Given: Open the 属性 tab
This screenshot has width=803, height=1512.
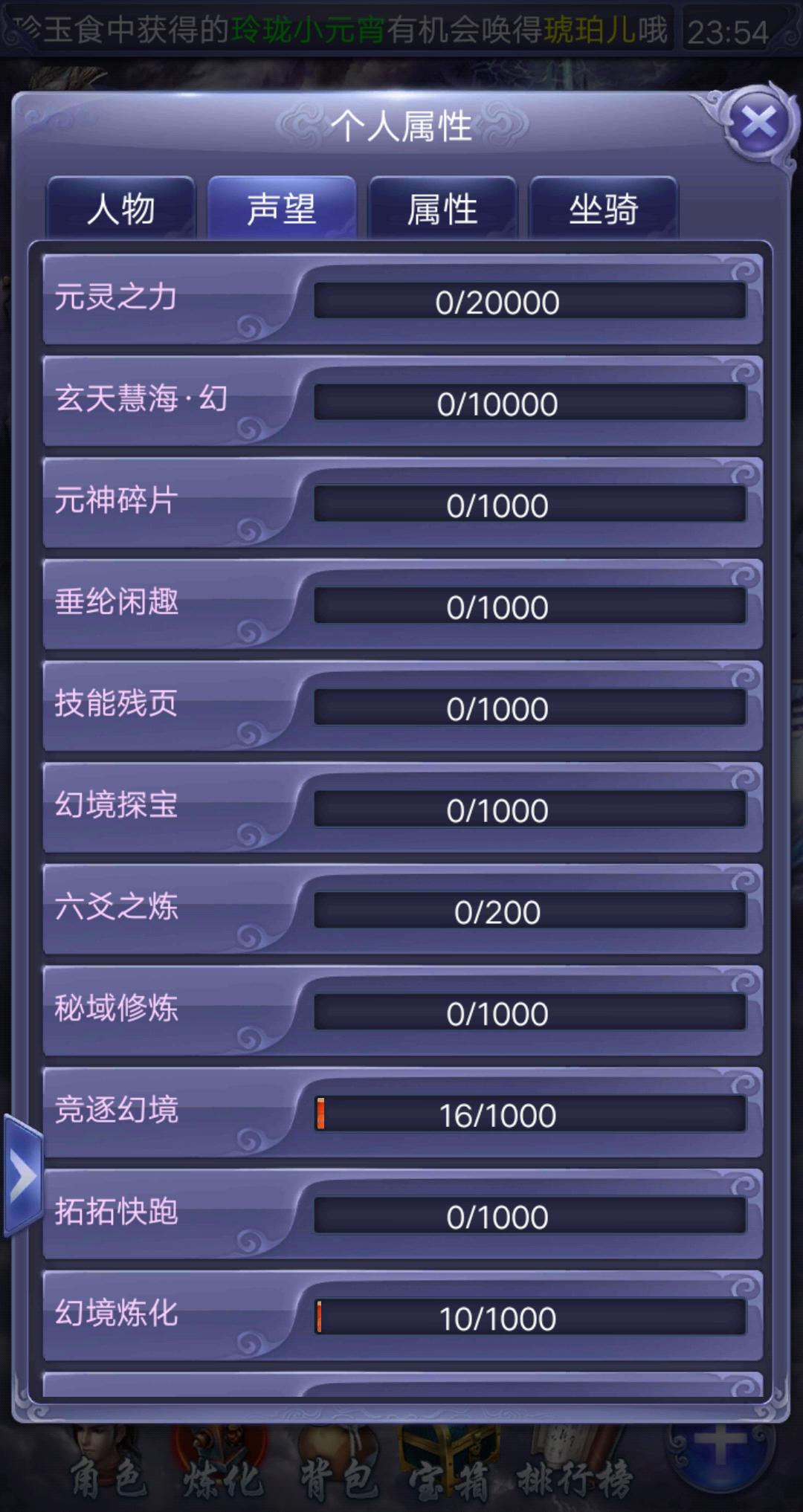Looking at the screenshot, I should coord(442,209).
